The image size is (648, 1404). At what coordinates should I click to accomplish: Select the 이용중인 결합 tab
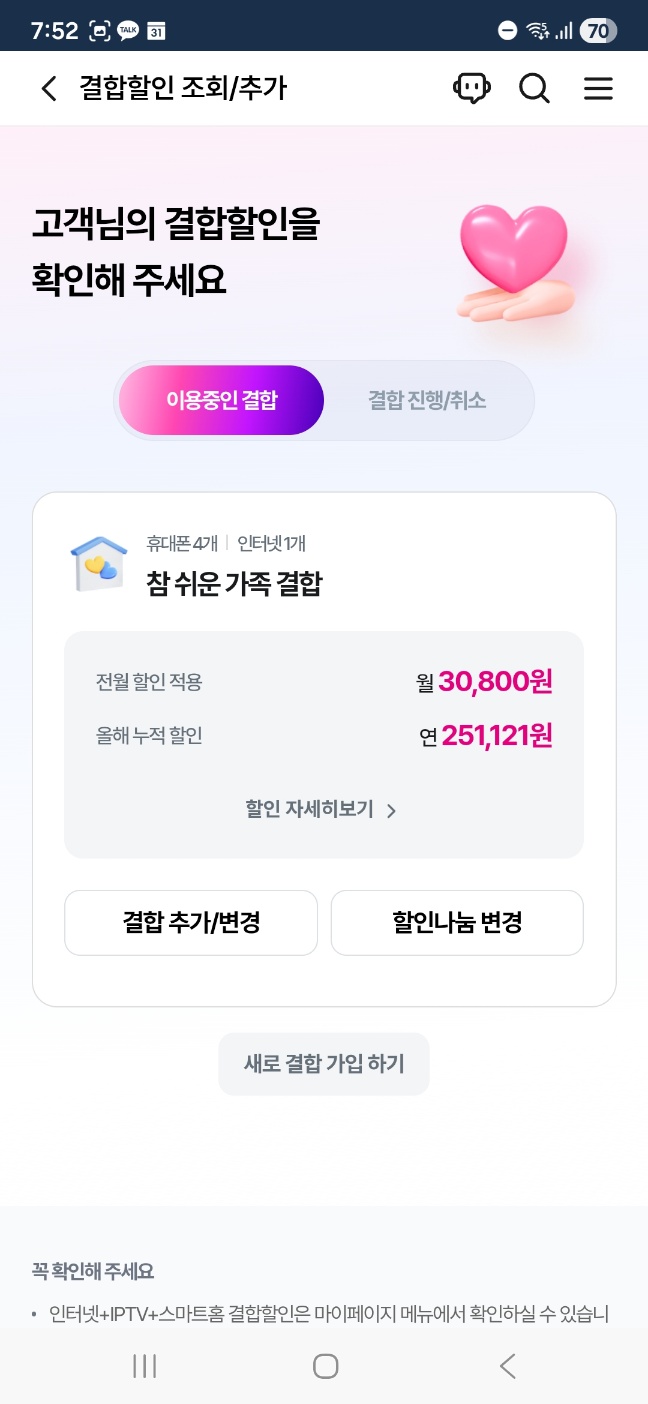(222, 400)
